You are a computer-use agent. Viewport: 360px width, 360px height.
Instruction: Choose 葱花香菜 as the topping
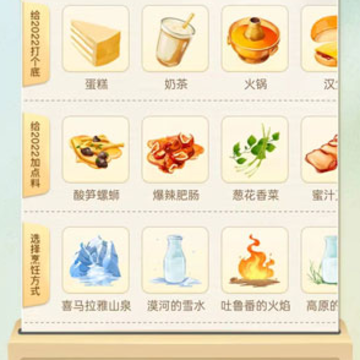pos(255,149)
